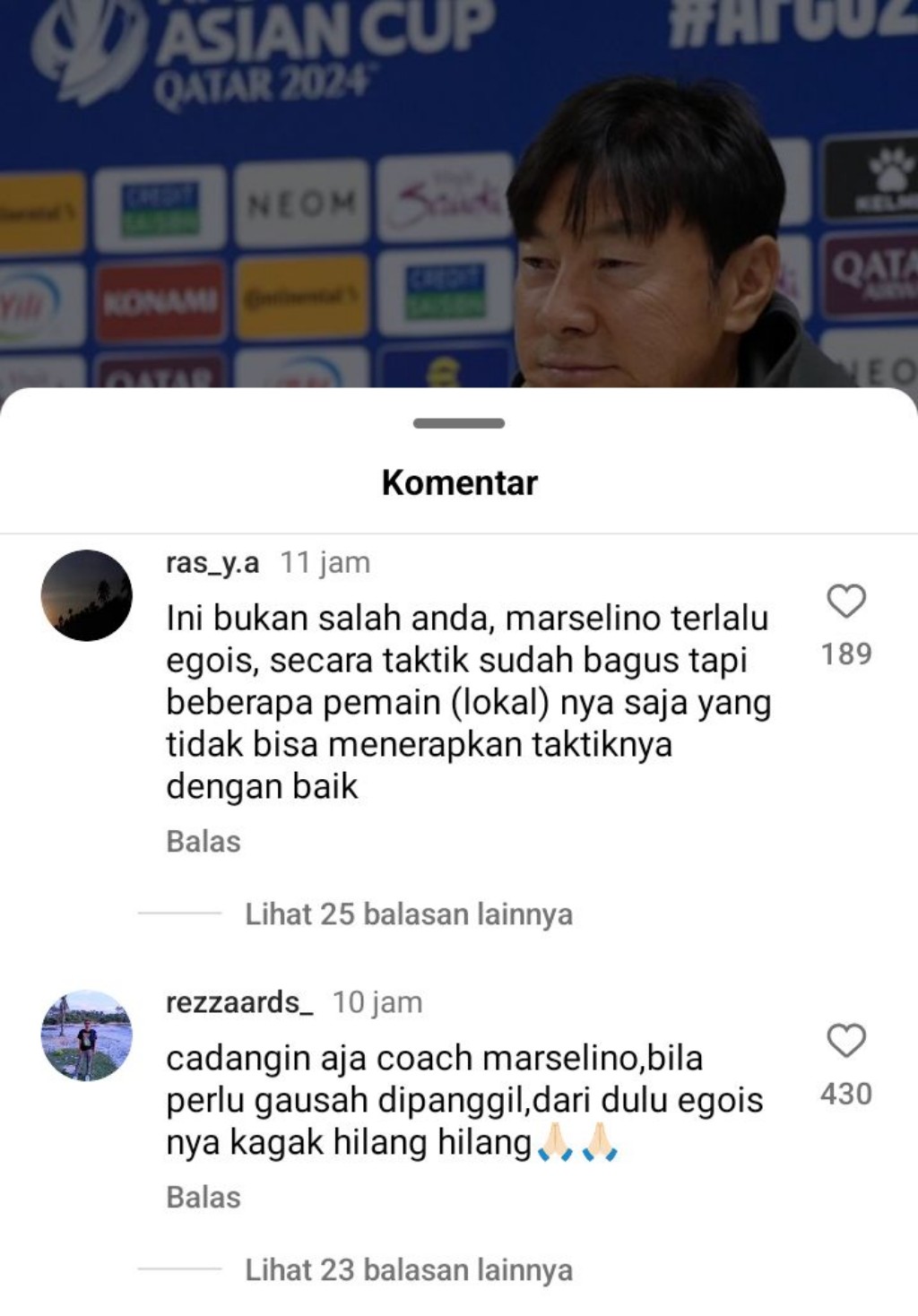Reply to rezzaards_'s comment via Balas
918x1316 pixels.
click(204, 1197)
